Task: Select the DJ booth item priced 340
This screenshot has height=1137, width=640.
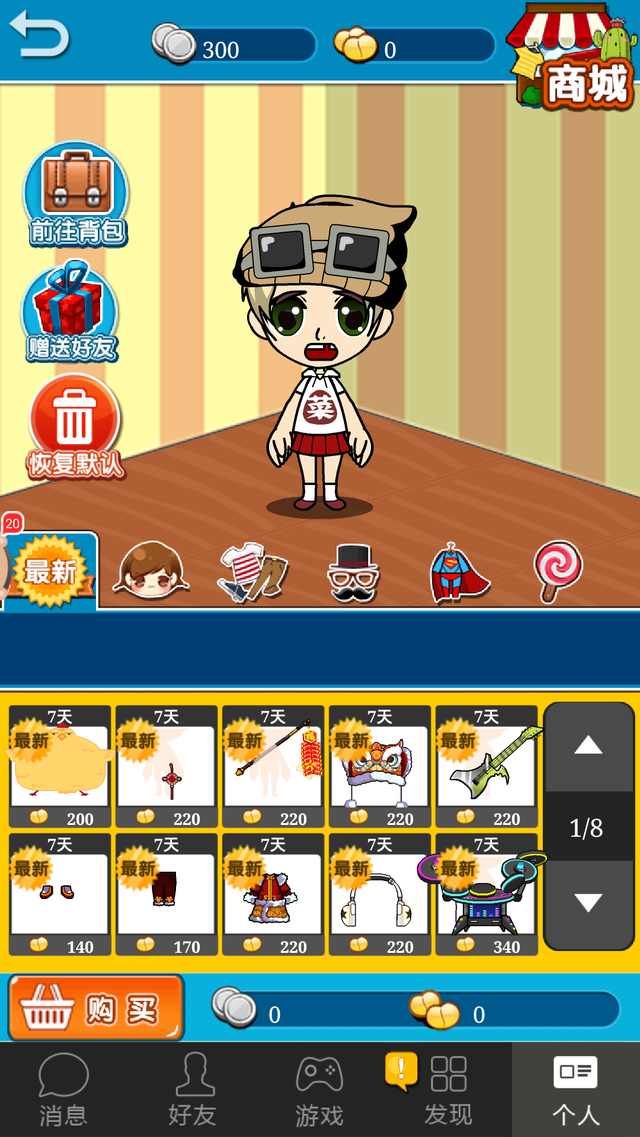Action: [486, 894]
